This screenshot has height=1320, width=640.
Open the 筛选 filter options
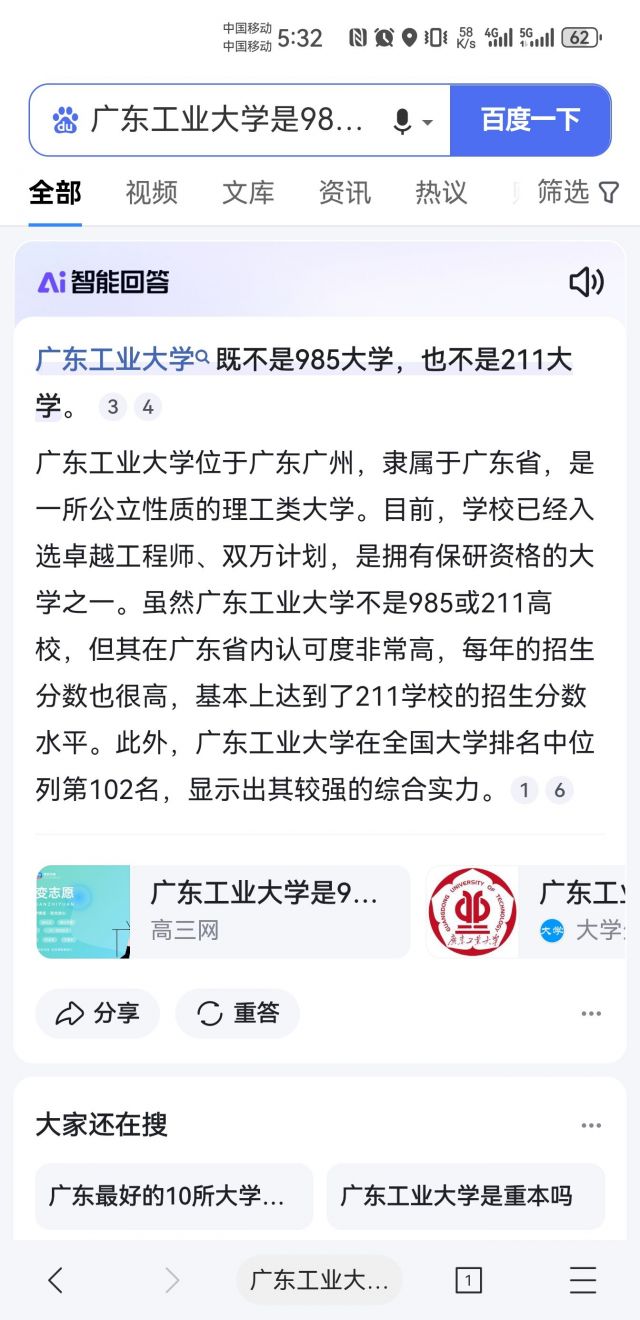pos(578,192)
